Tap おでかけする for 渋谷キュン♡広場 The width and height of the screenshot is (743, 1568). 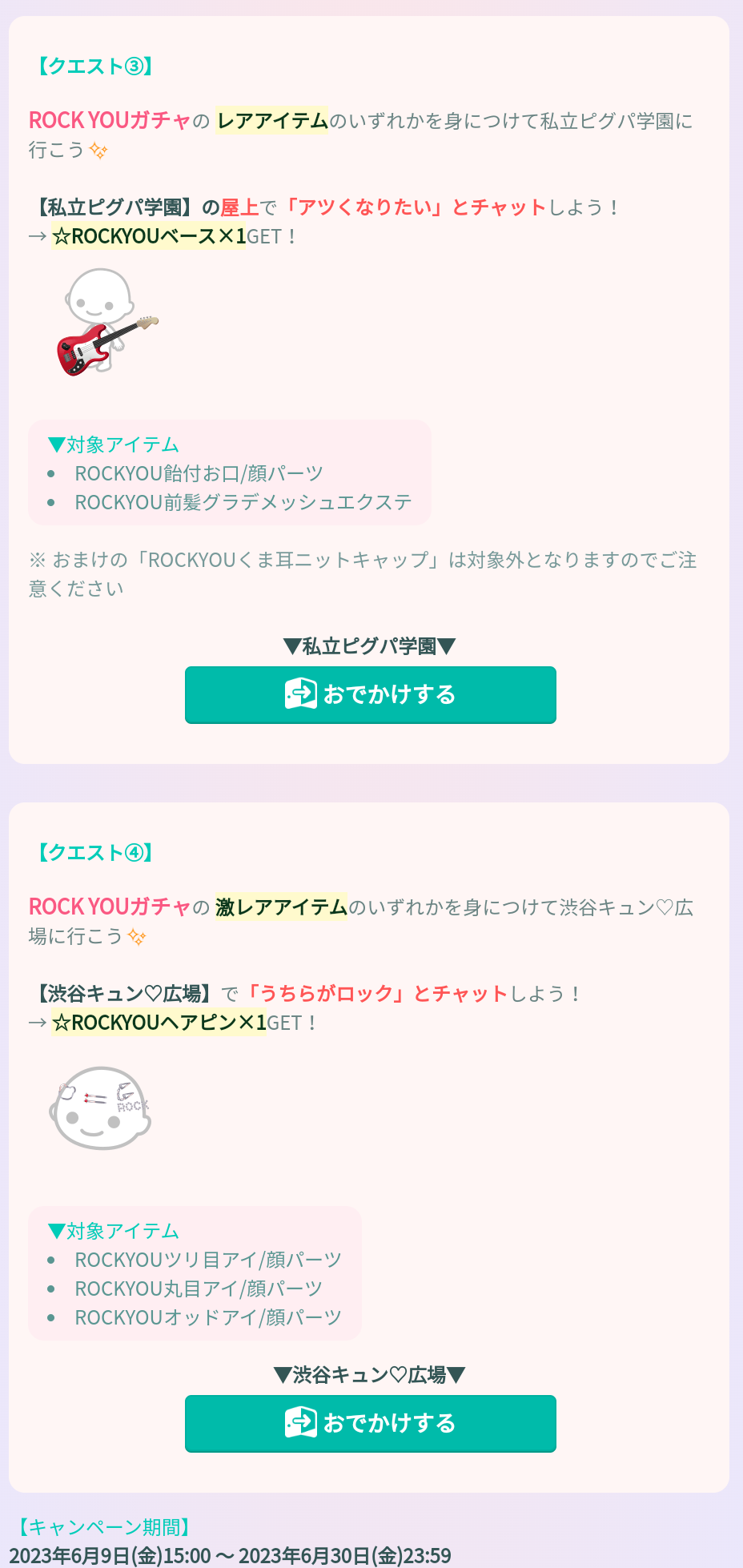coord(370,1423)
